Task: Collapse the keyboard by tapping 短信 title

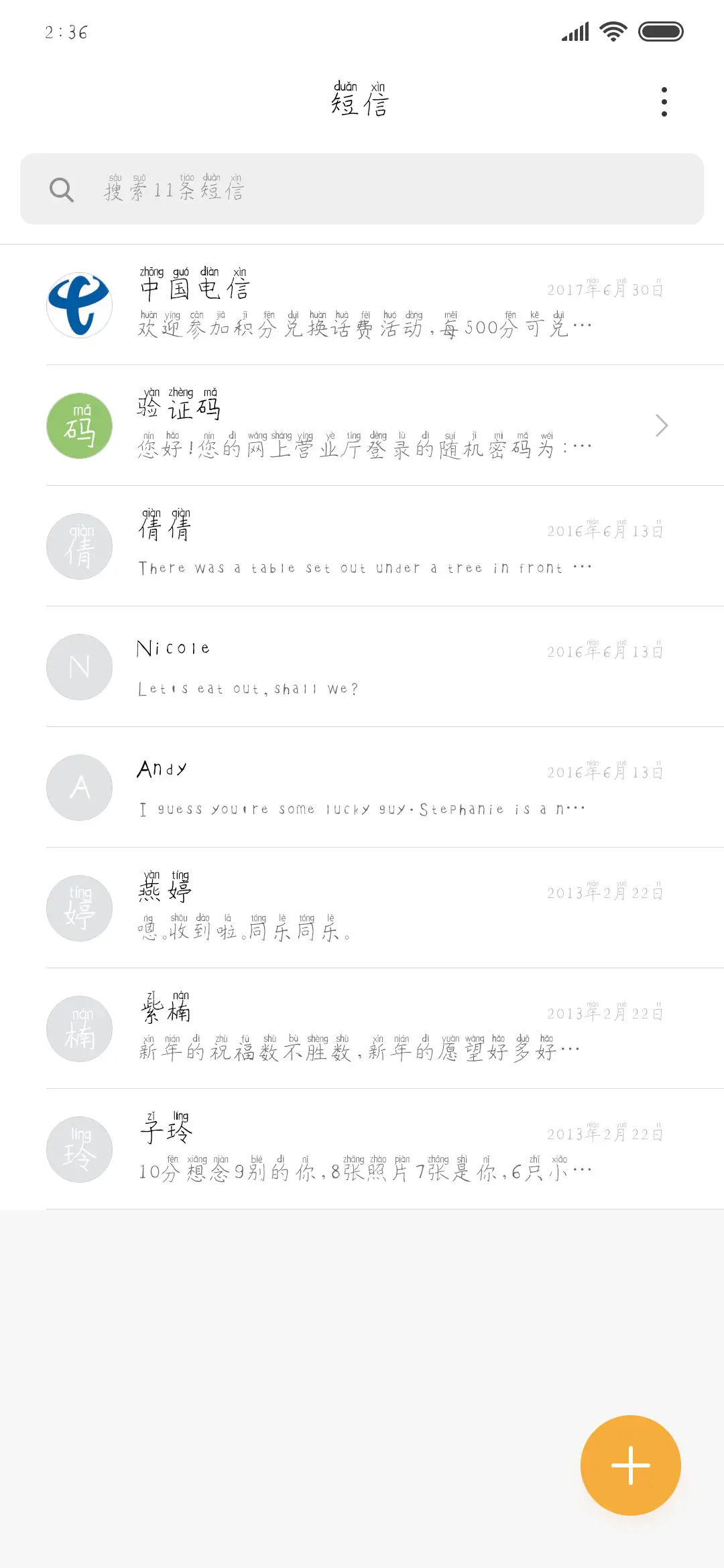Action: point(360,104)
